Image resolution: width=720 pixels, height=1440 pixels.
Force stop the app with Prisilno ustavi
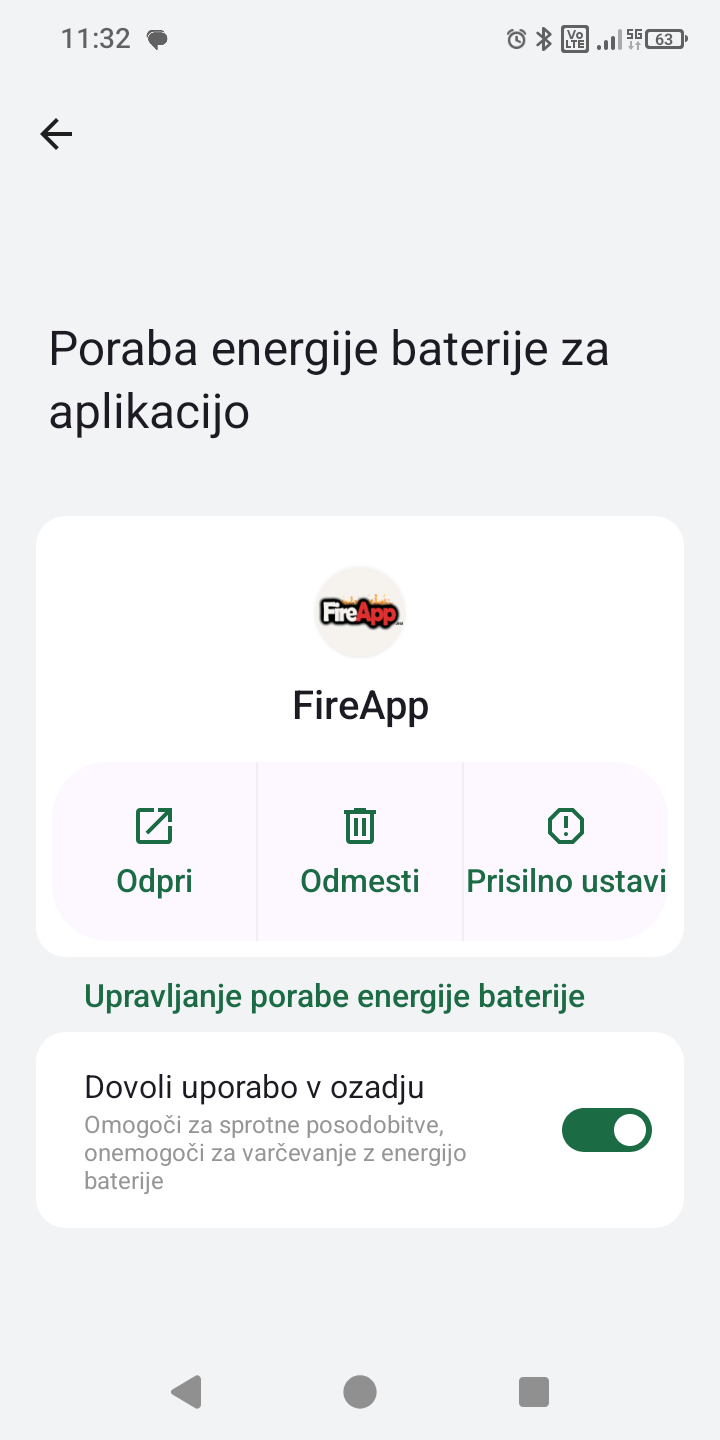[566, 852]
